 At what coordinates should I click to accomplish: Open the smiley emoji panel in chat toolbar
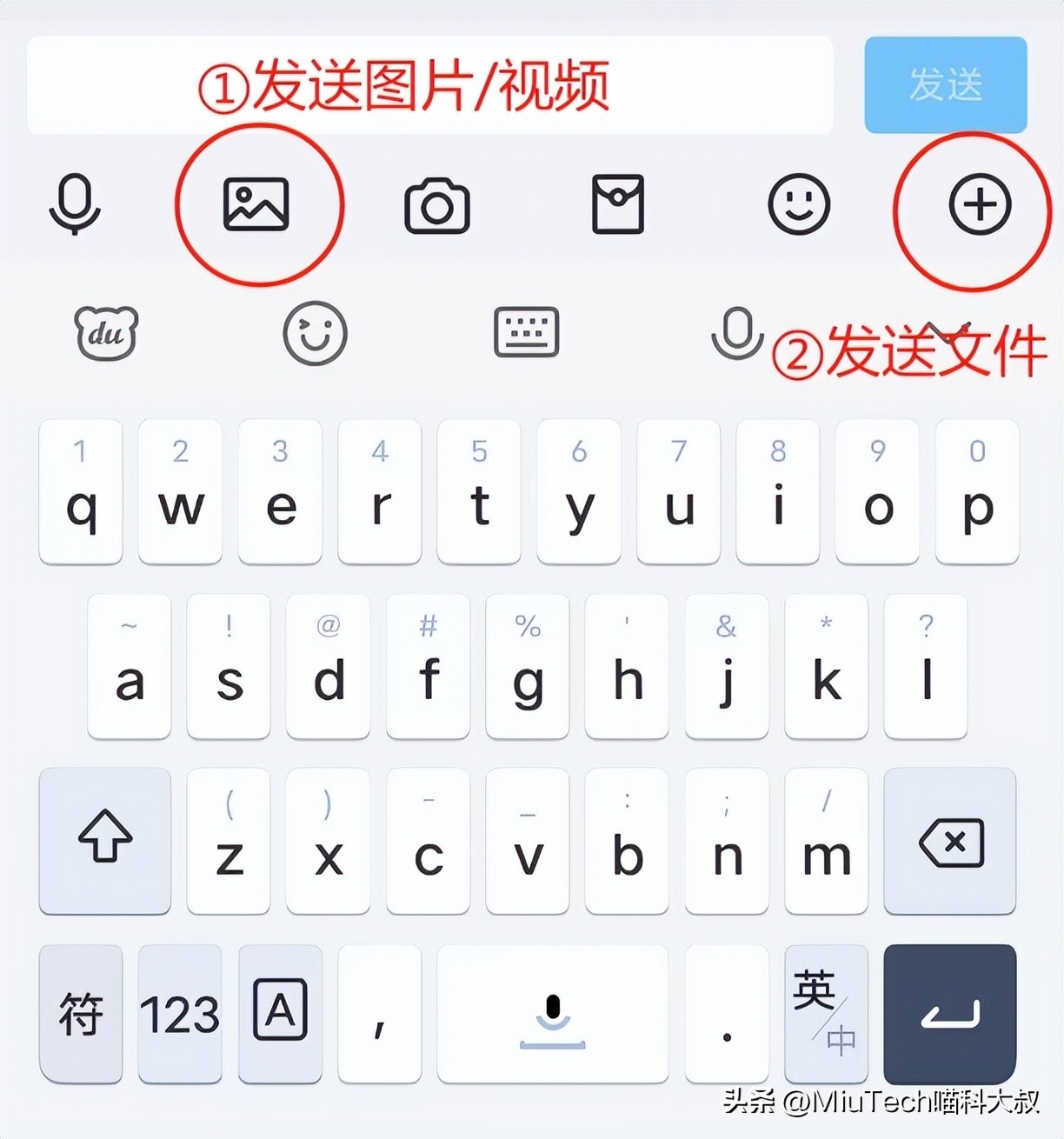pyautogui.click(x=798, y=205)
